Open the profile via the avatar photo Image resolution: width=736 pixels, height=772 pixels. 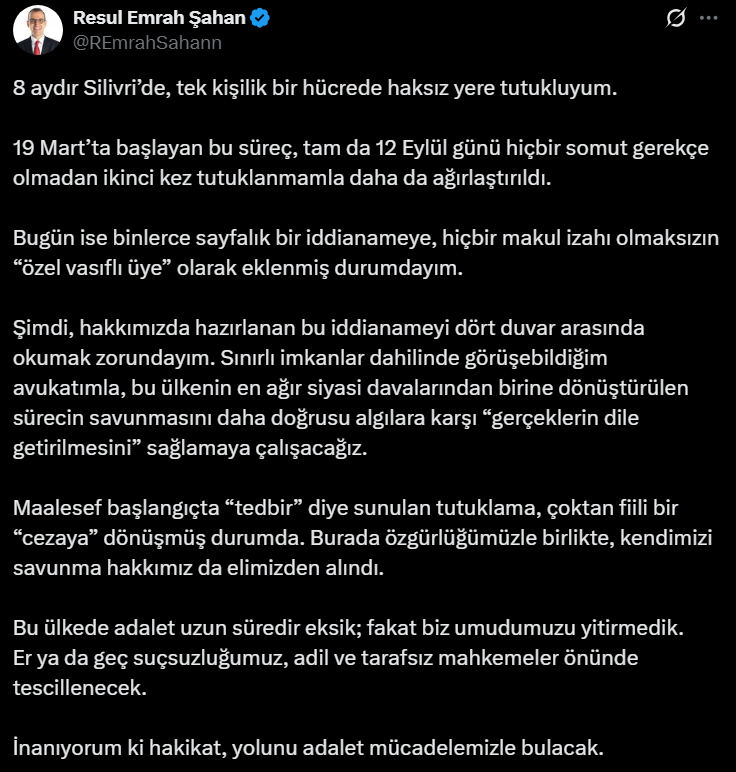[36, 28]
